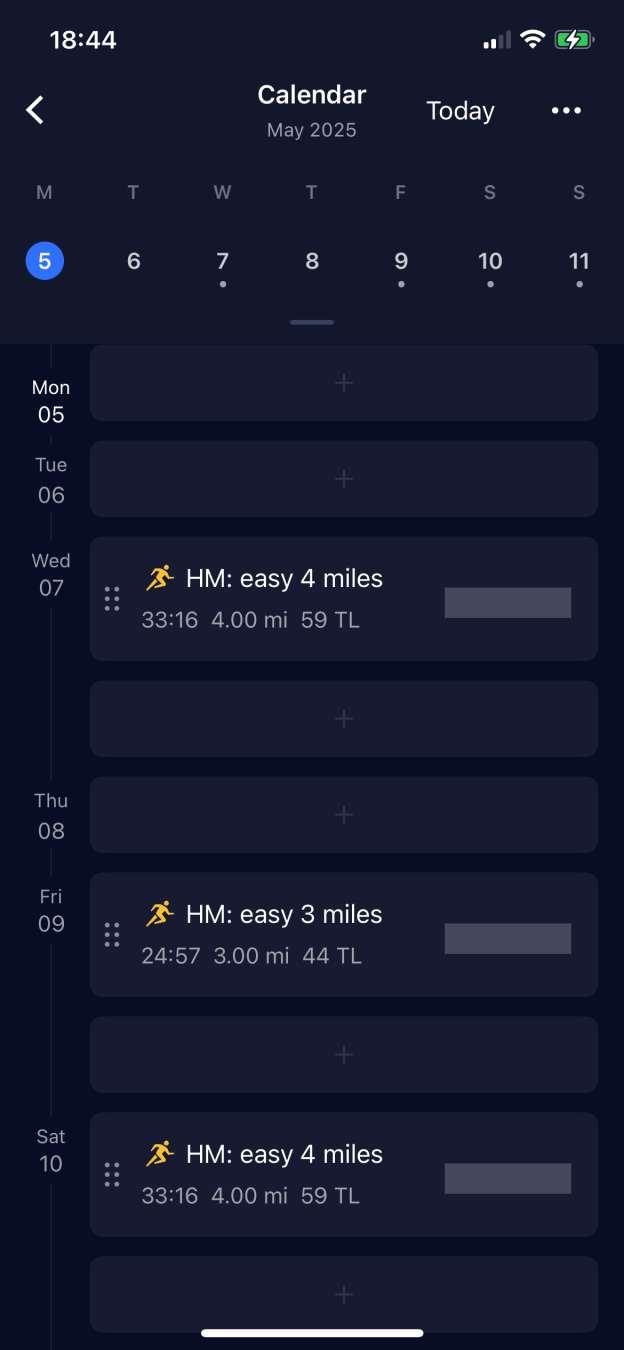This screenshot has width=624, height=1350.
Task: Open the HM: easy 3 miles workout
Action: click(x=344, y=935)
